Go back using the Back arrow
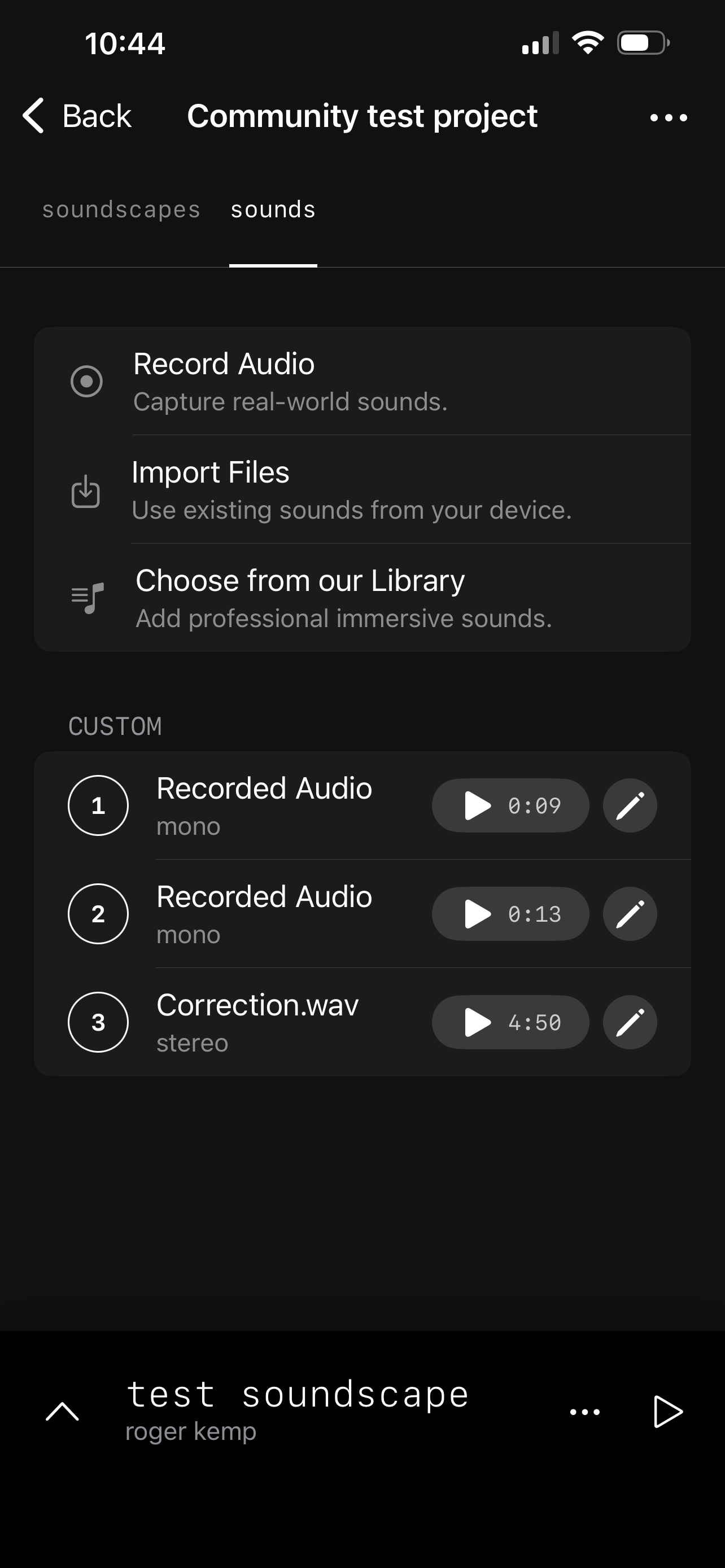The image size is (725, 1568). coord(77,116)
